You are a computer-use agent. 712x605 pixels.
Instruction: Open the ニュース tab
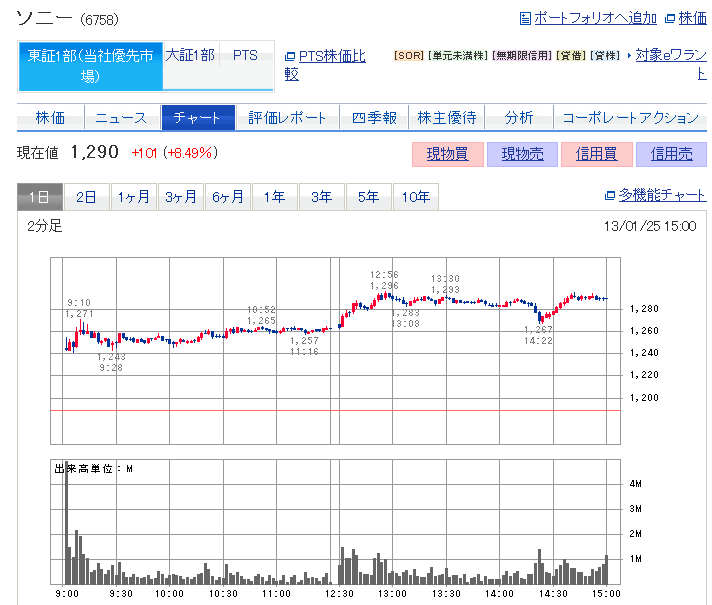coord(121,118)
